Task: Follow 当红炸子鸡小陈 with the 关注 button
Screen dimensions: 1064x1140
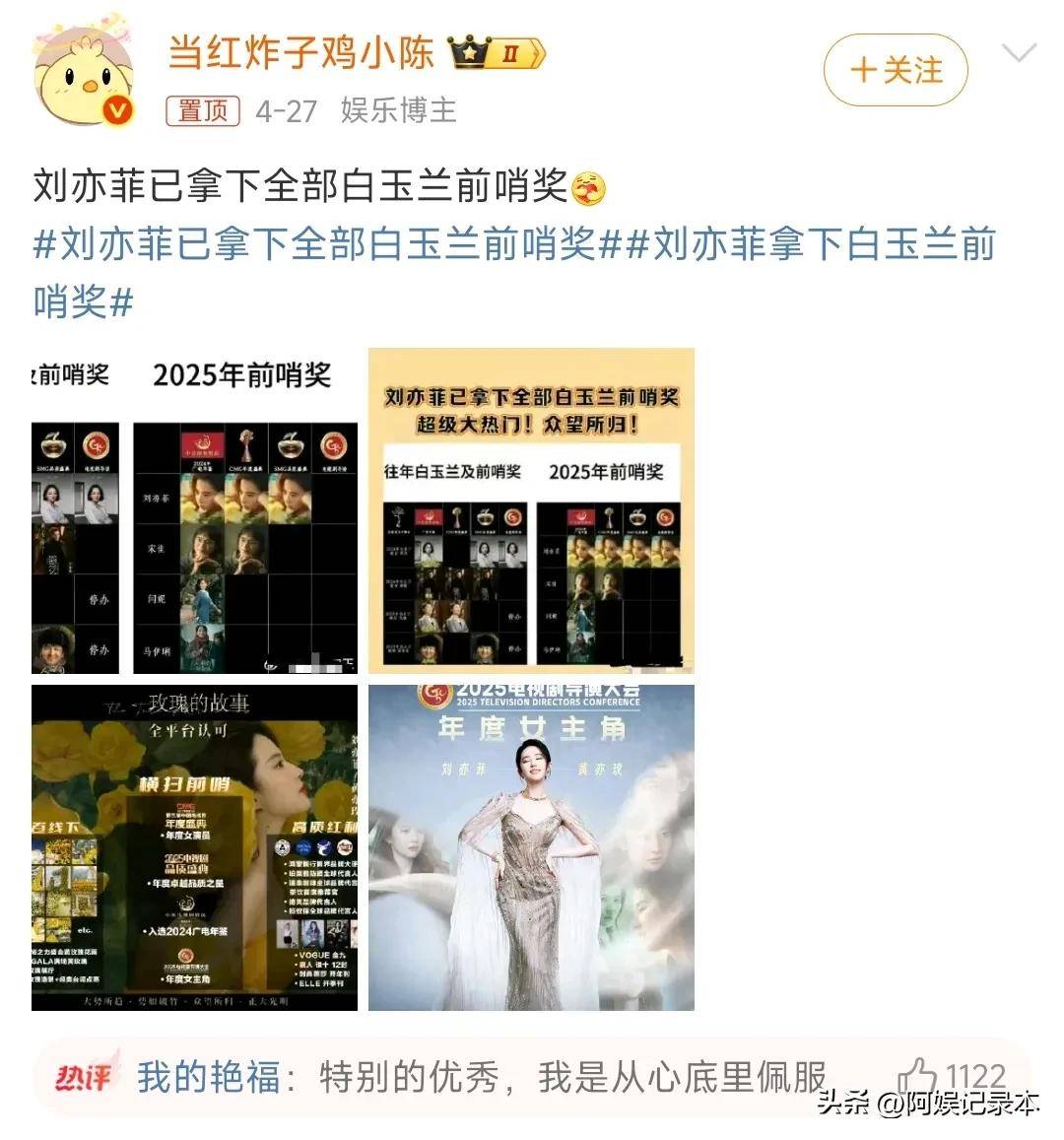Action: click(896, 70)
